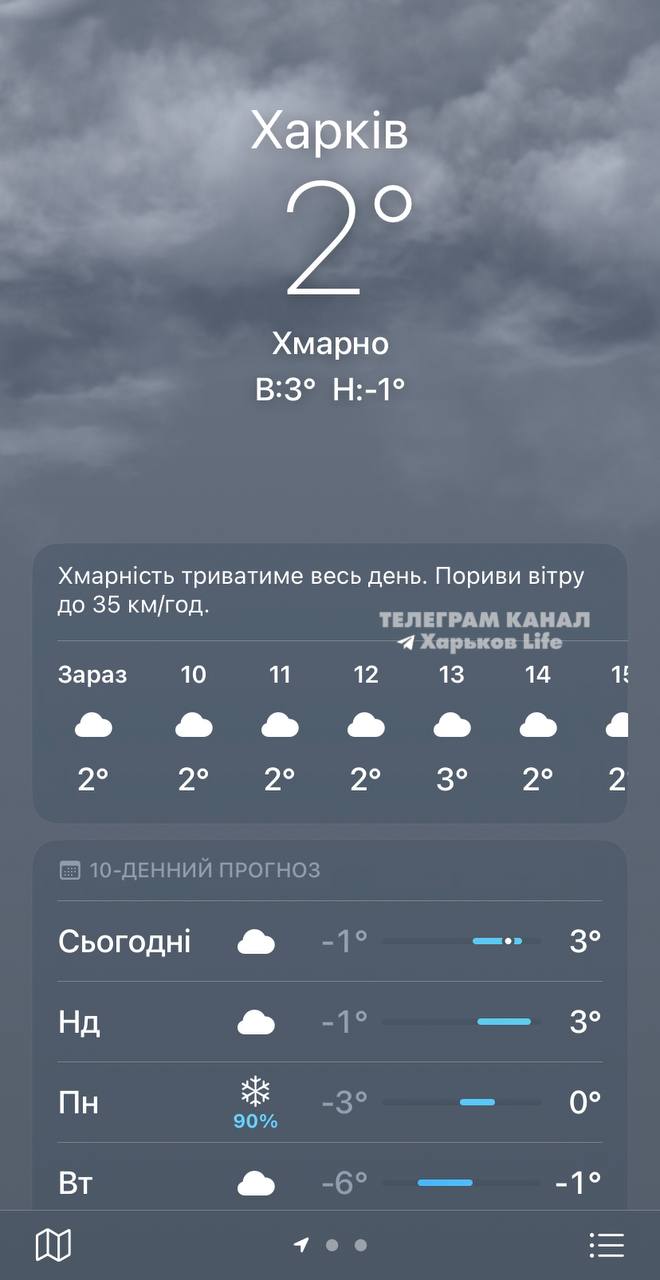
Task: Open the saved locations list
Action: (x=606, y=1245)
